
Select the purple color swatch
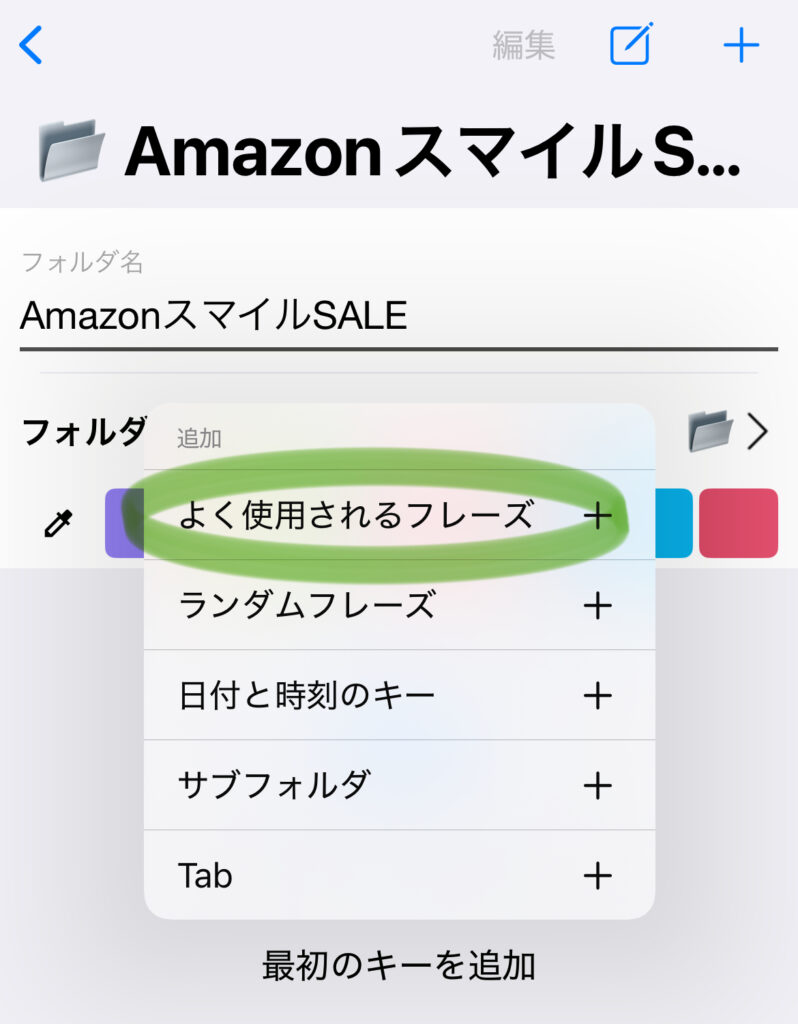point(123,523)
